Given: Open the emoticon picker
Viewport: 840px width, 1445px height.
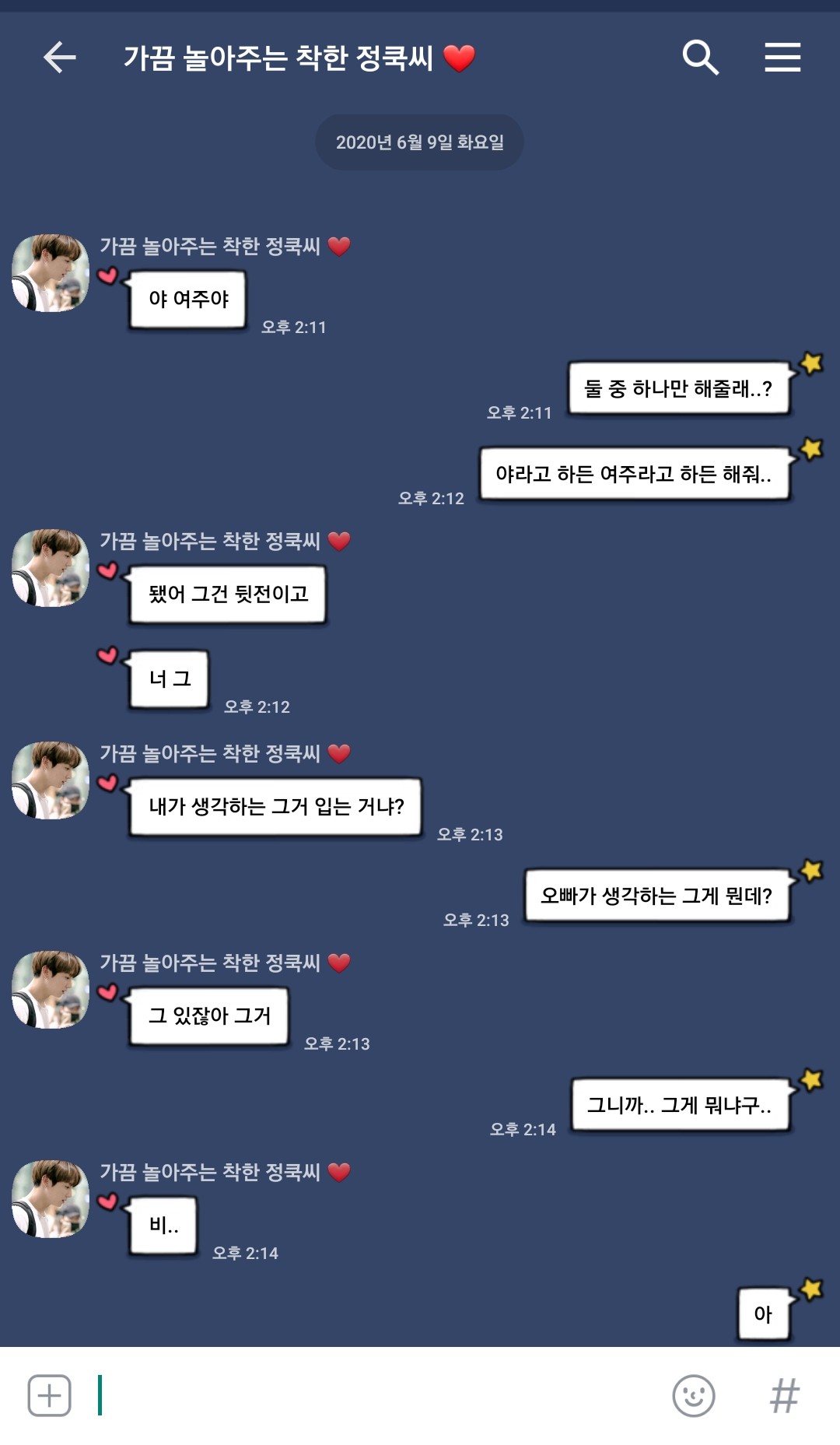Looking at the screenshot, I should 693,1395.
